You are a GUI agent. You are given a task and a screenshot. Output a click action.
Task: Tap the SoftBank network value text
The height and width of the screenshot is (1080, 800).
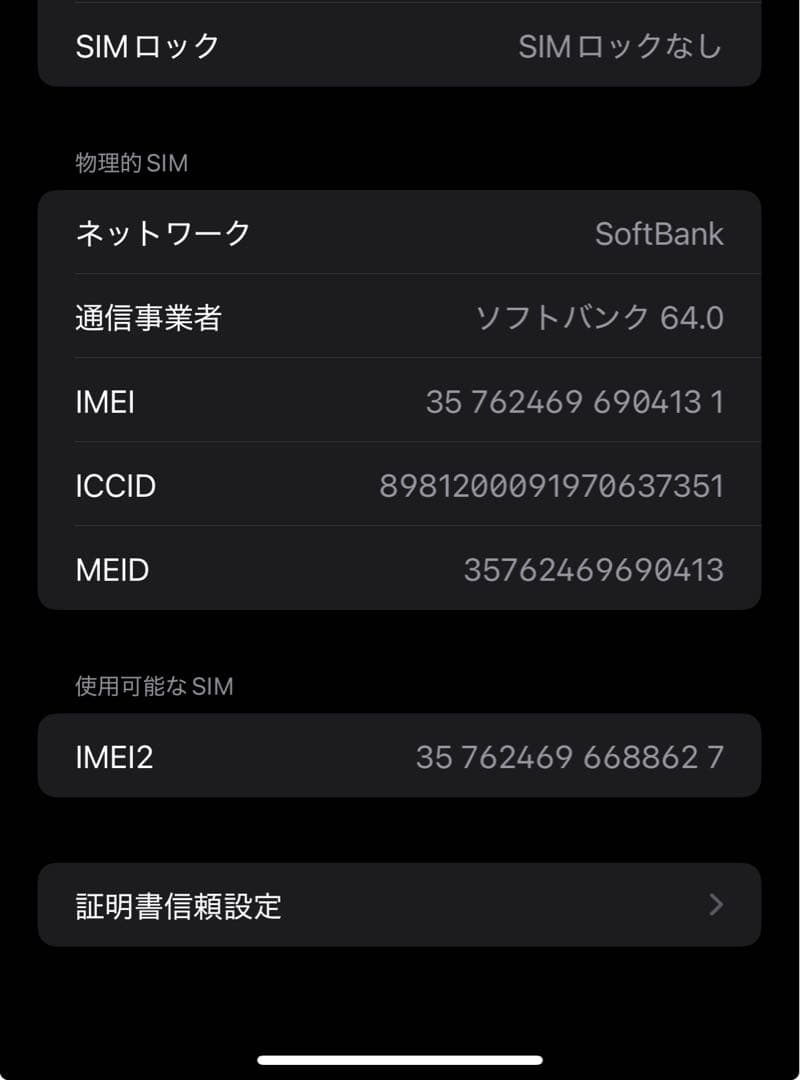(x=659, y=234)
